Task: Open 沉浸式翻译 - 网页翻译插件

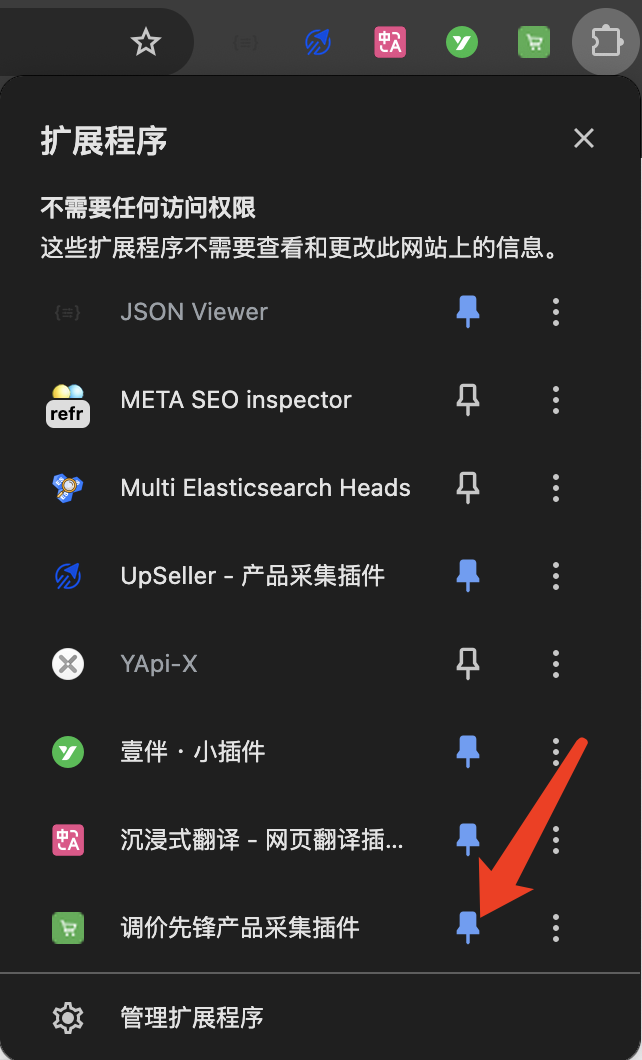Action: pyautogui.click(x=262, y=840)
